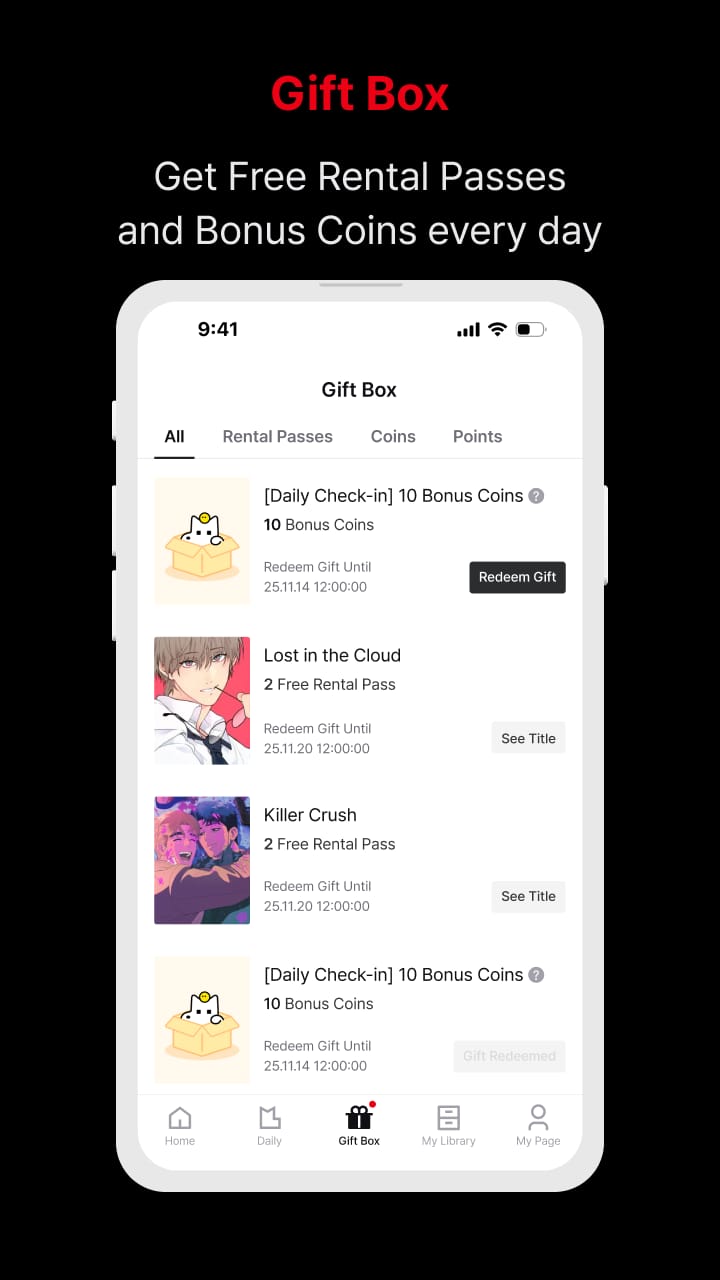Tap the help icon next to first Daily Check-in
720x1280 pixels.
click(536, 495)
